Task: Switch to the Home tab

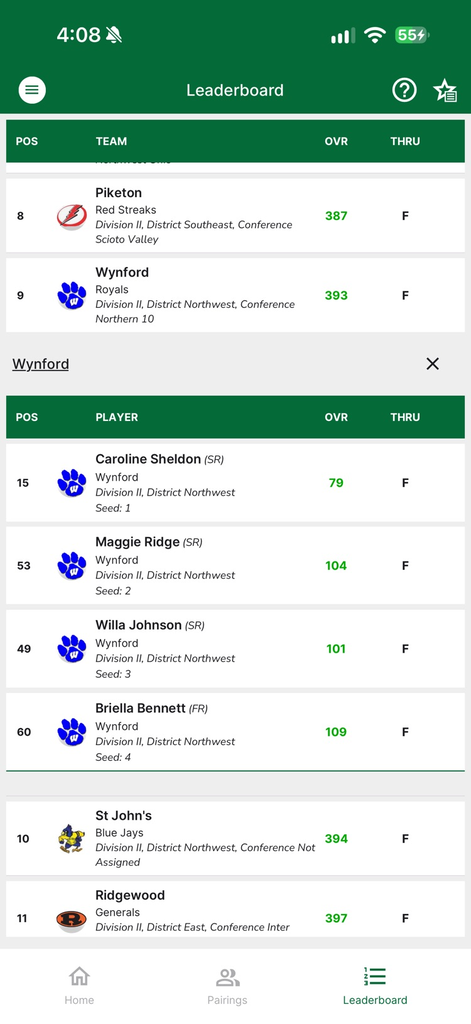Action: [x=79, y=986]
